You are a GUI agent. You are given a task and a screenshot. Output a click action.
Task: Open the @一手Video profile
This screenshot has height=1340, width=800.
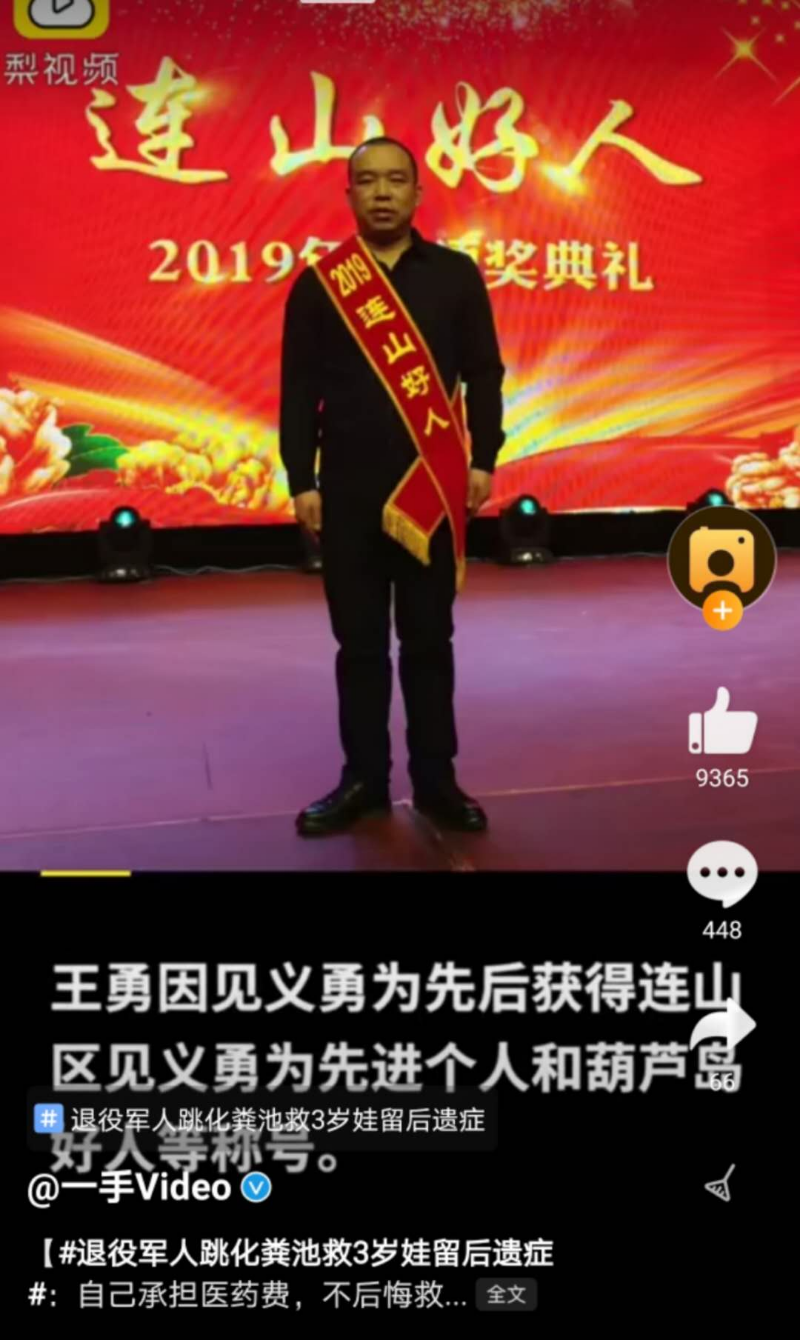click(130, 1187)
